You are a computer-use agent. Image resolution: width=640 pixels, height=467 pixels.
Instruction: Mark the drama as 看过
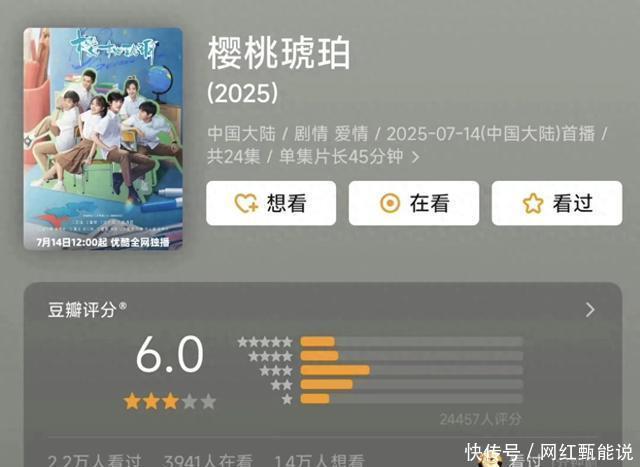(557, 203)
